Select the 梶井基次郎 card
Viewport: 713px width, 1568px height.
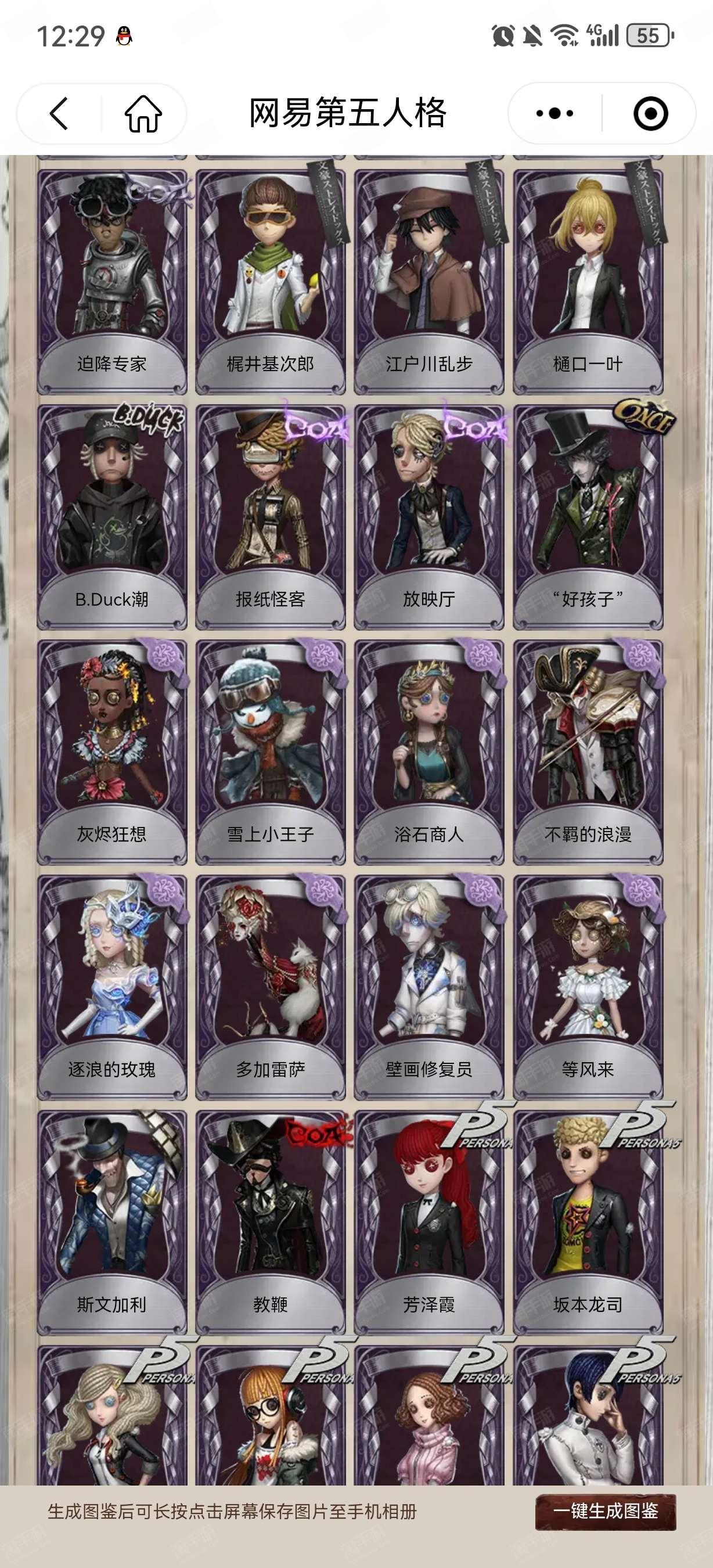(271, 282)
